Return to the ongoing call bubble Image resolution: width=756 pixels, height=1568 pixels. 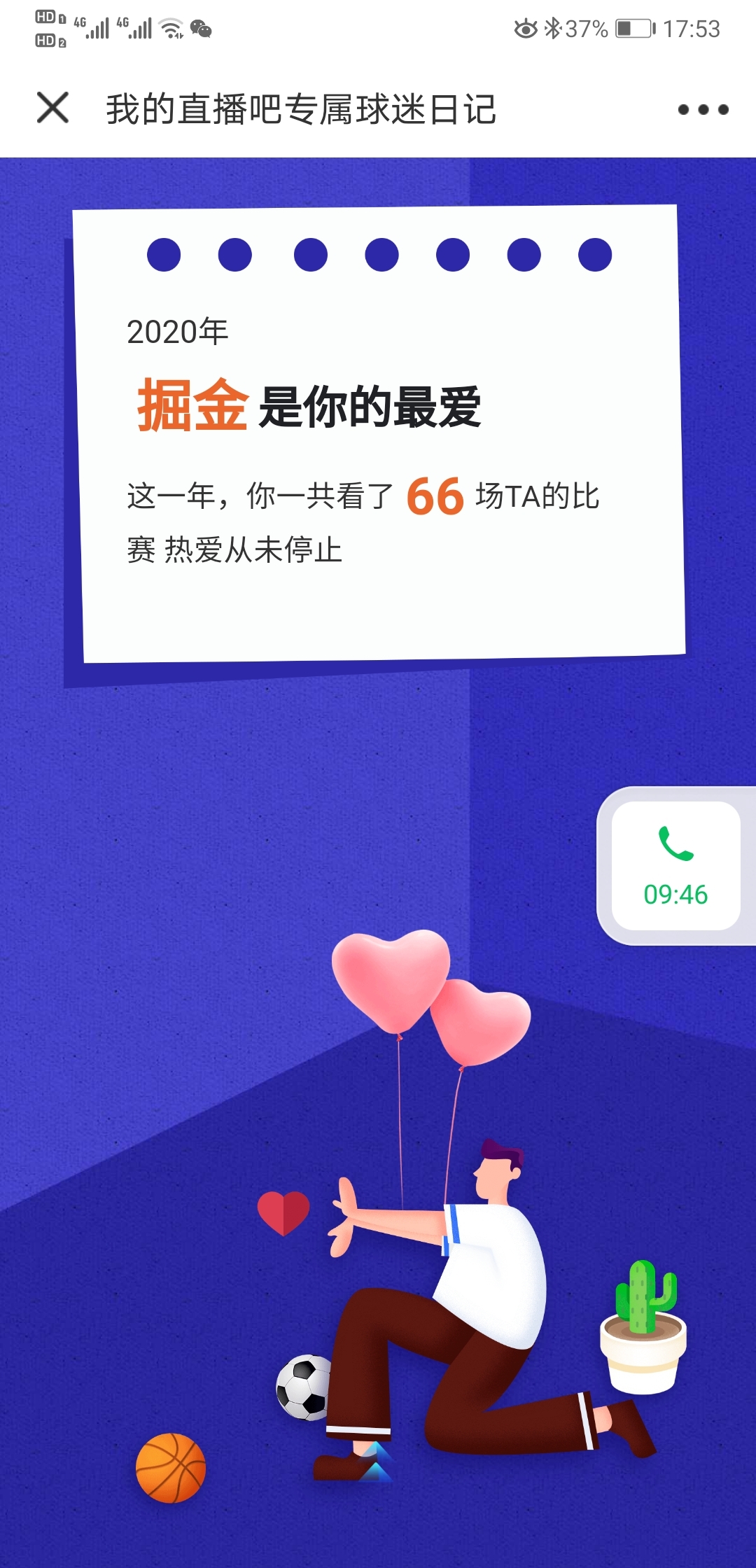click(675, 866)
